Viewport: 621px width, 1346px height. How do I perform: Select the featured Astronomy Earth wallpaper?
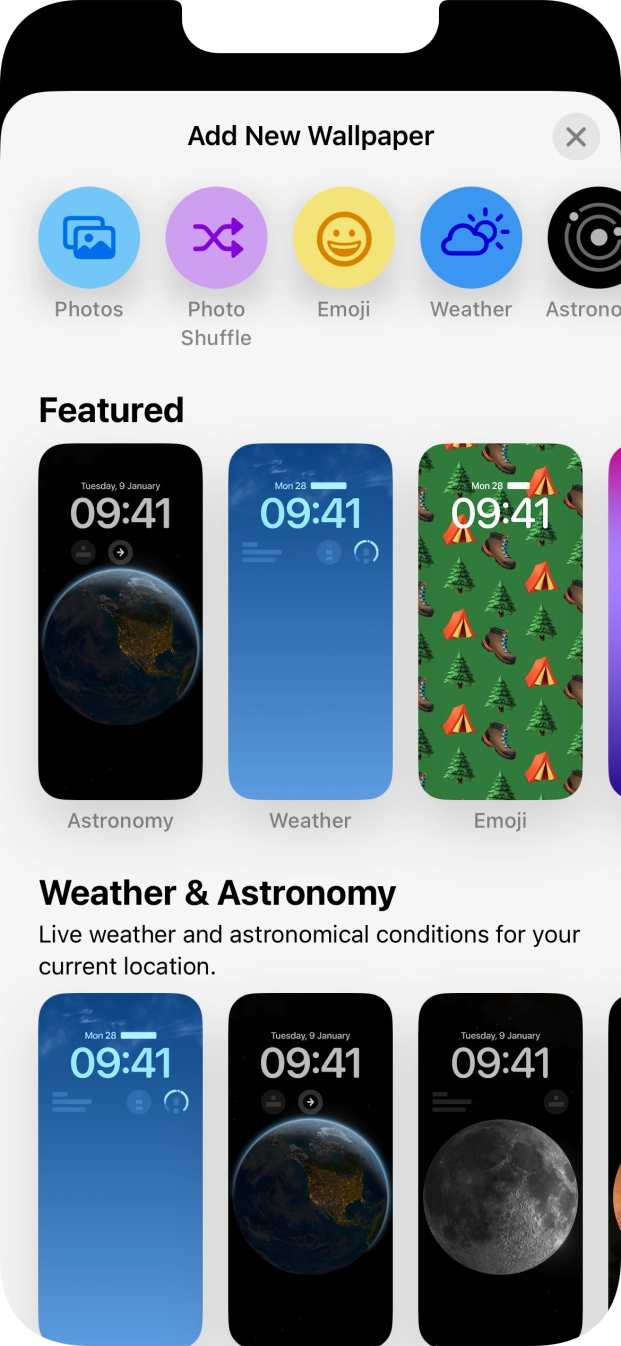pos(120,621)
